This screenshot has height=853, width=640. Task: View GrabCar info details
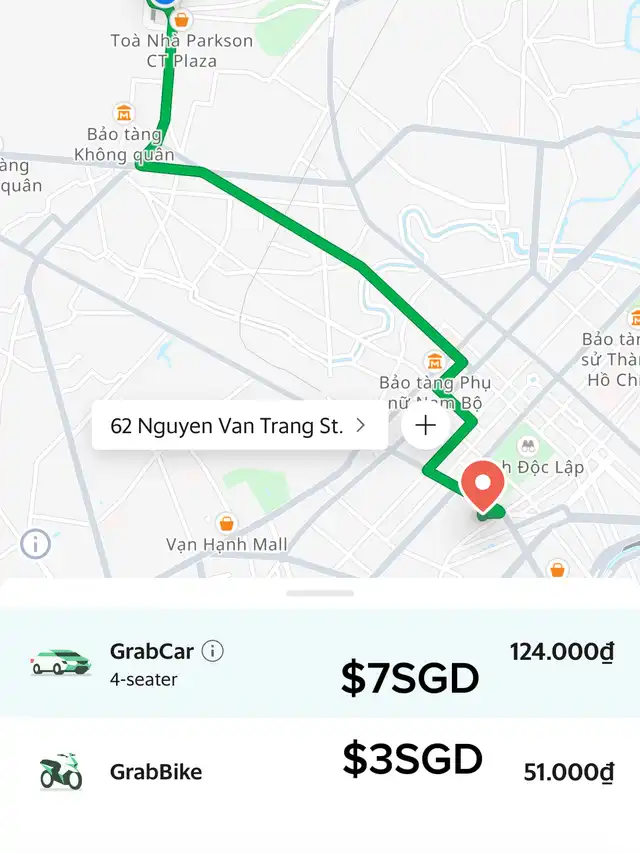(212, 651)
